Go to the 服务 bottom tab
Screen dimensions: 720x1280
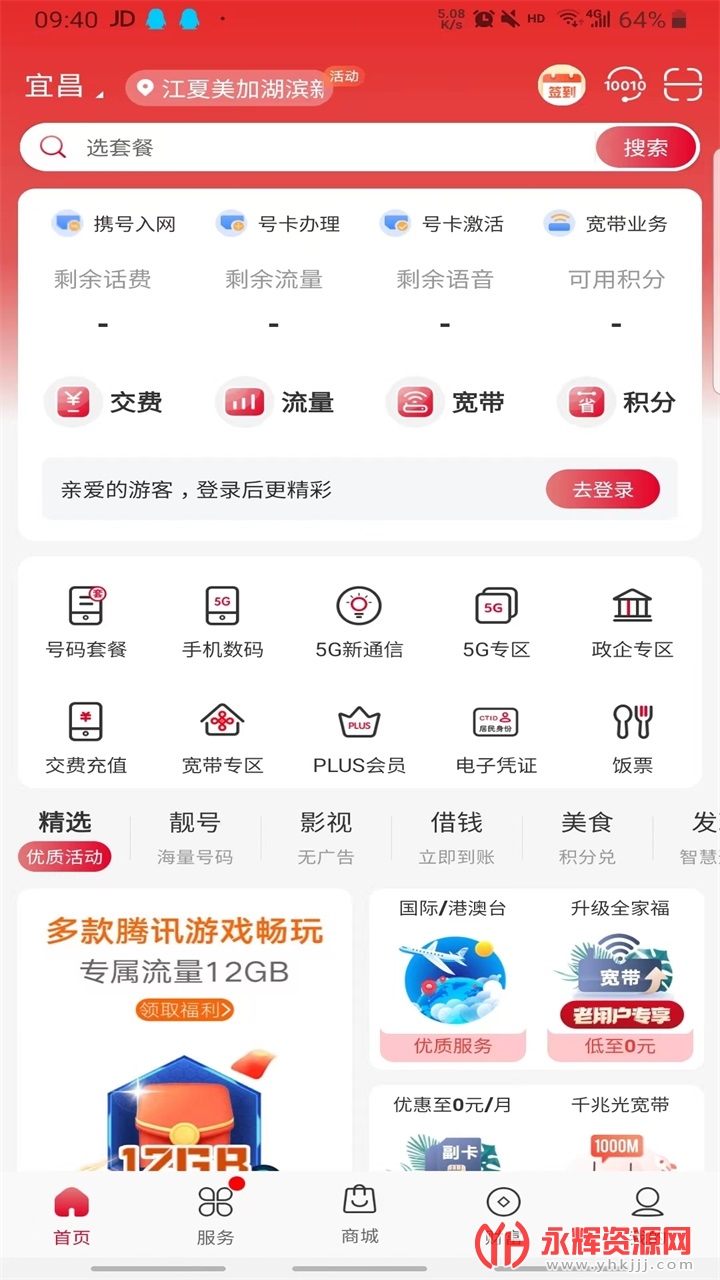pyautogui.click(x=215, y=1215)
